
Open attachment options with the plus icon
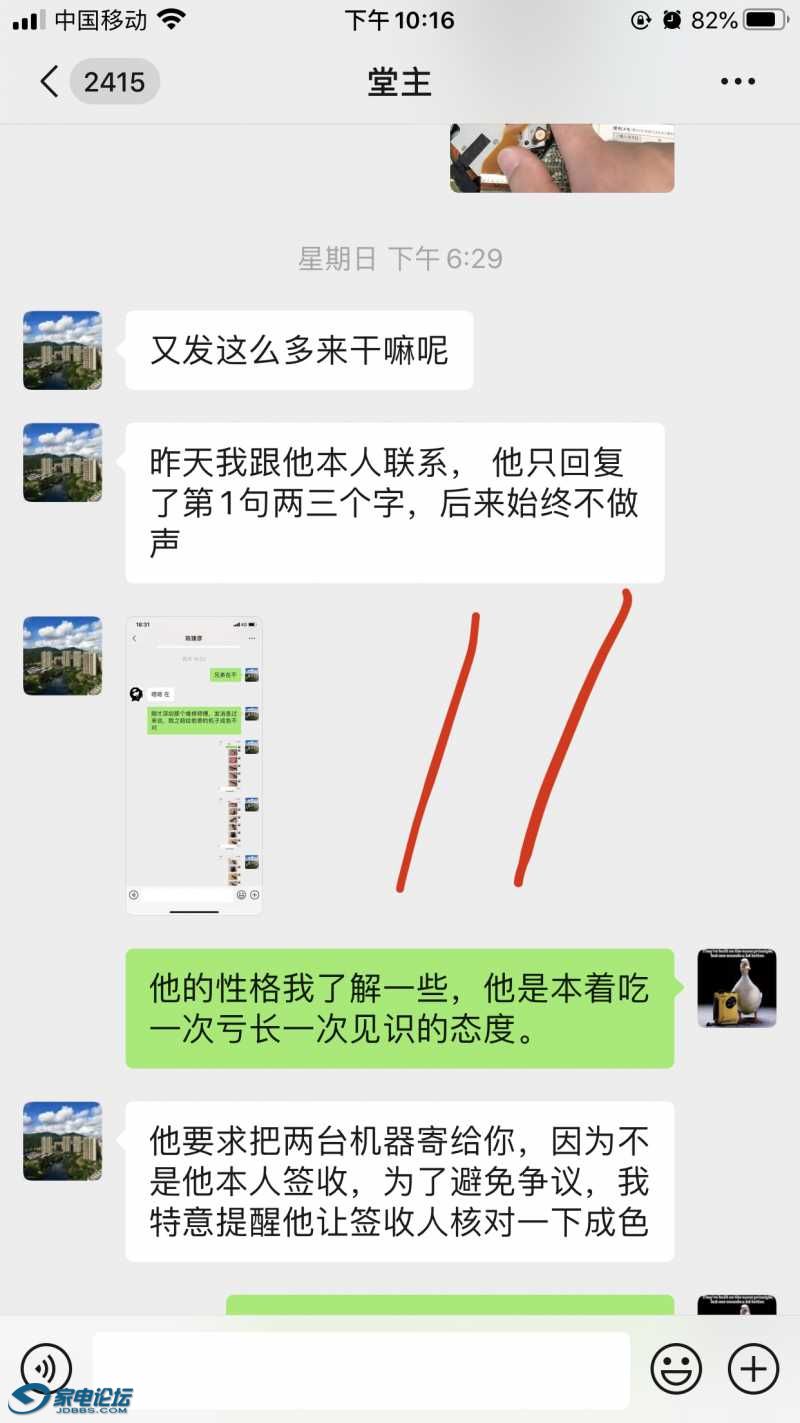(x=754, y=1368)
